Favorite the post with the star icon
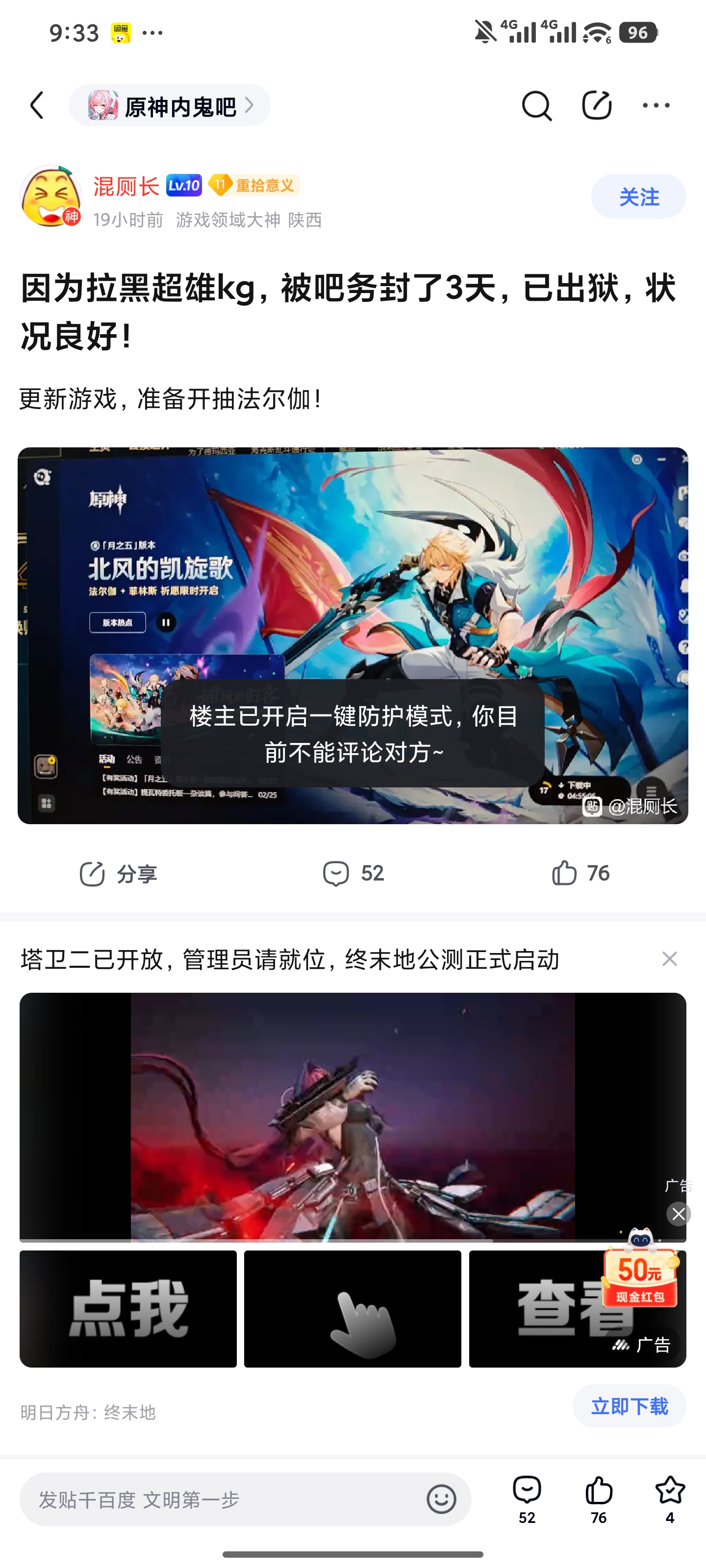Viewport: 706px width, 1568px height. (669, 1498)
